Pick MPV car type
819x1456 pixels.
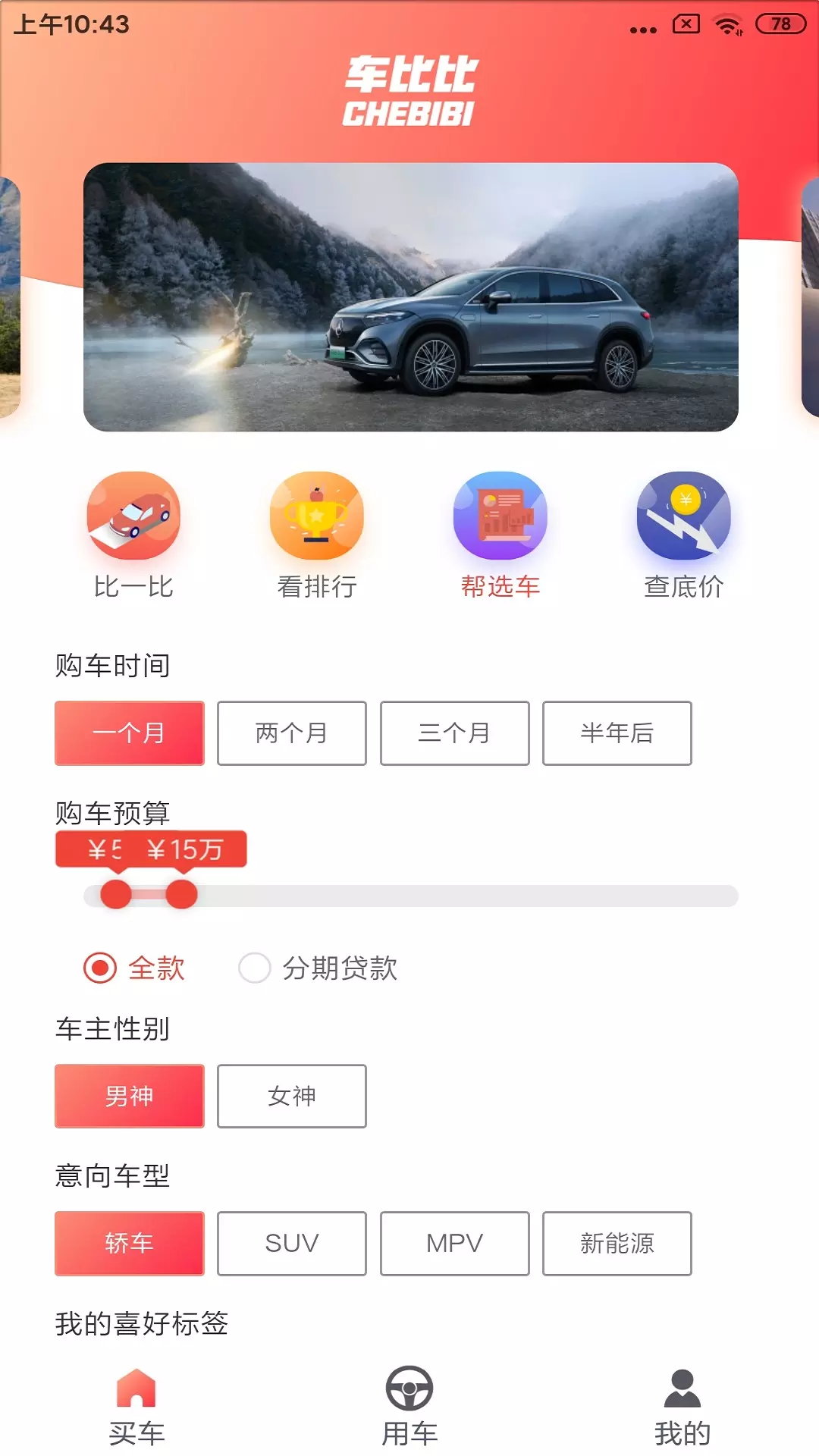[x=455, y=1244]
